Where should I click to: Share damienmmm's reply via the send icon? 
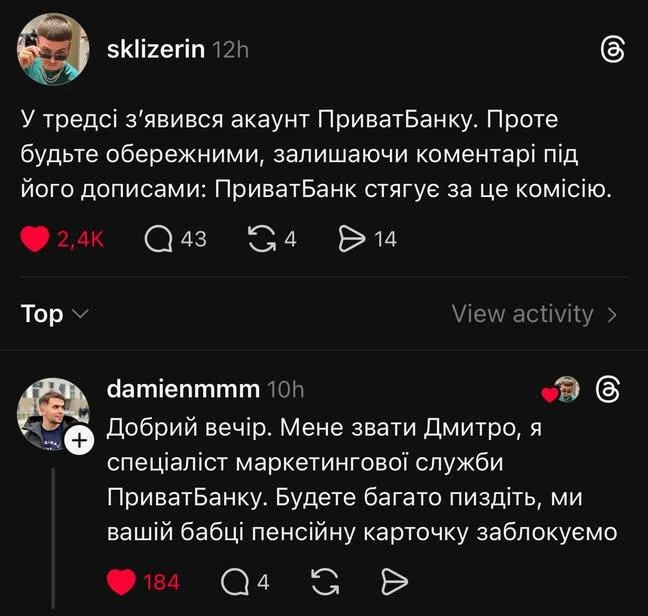pyautogui.click(x=395, y=582)
